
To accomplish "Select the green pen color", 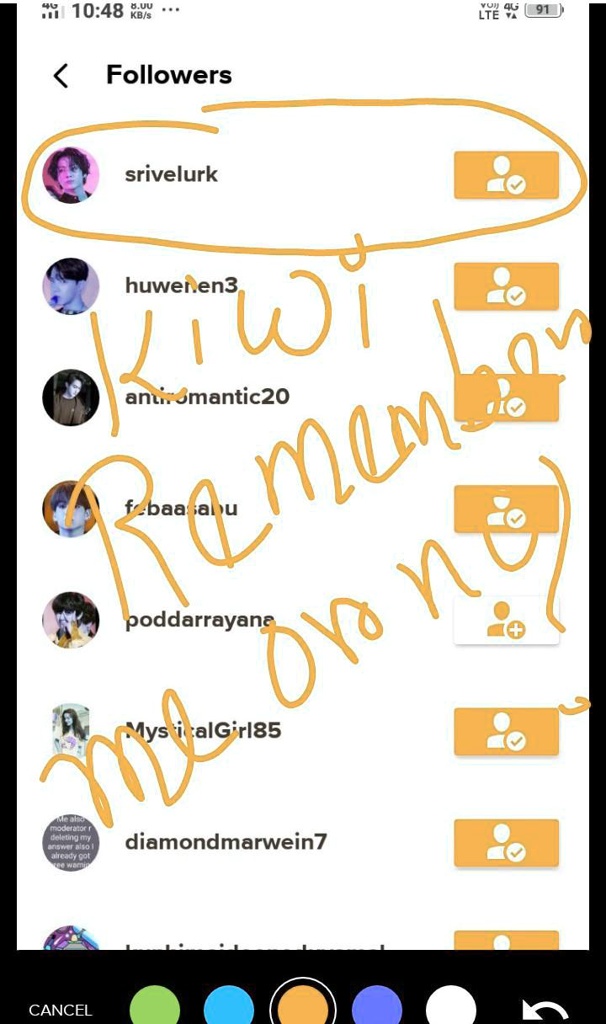I will [155, 1005].
